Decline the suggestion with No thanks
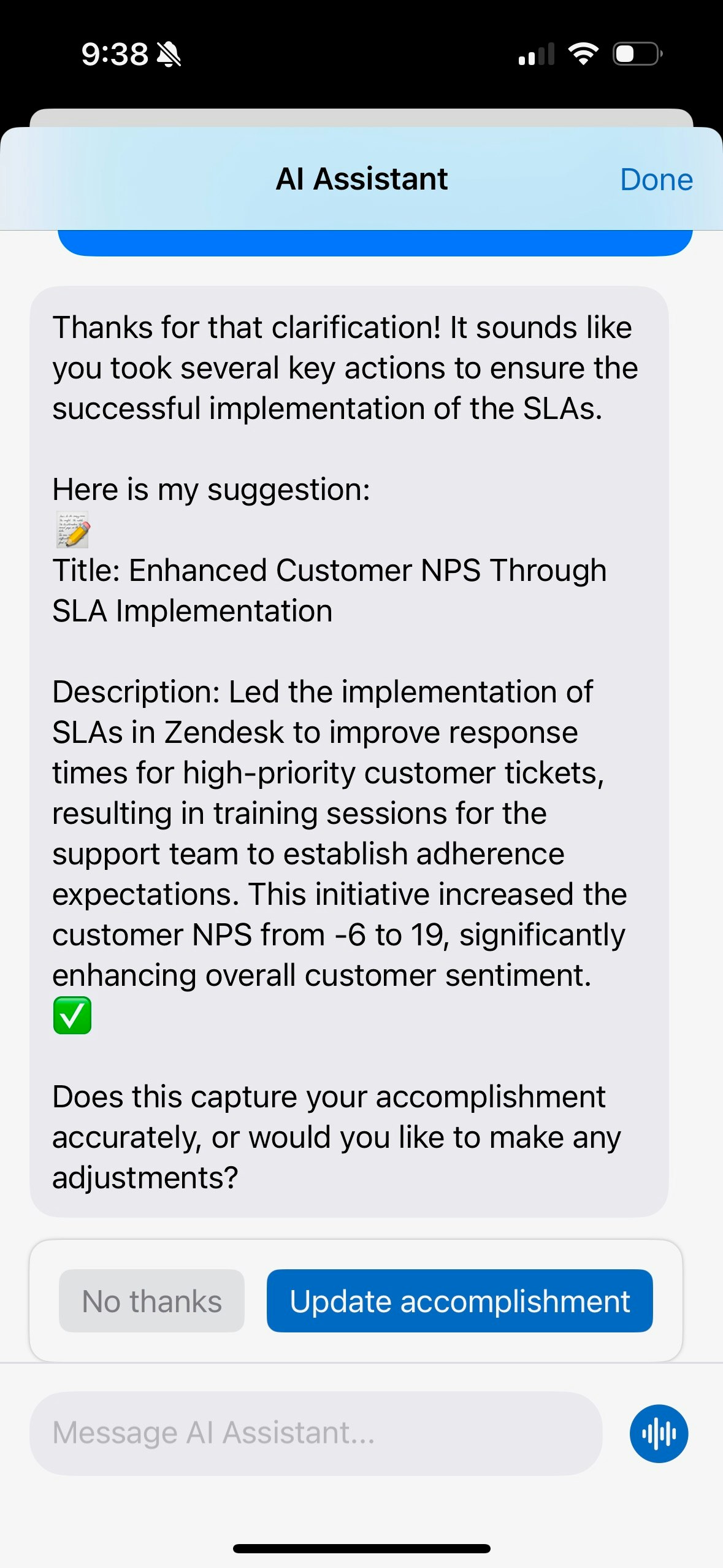Image resolution: width=723 pixels, height=1568 pixels. pyautogui.click(x=151, y=1301)
